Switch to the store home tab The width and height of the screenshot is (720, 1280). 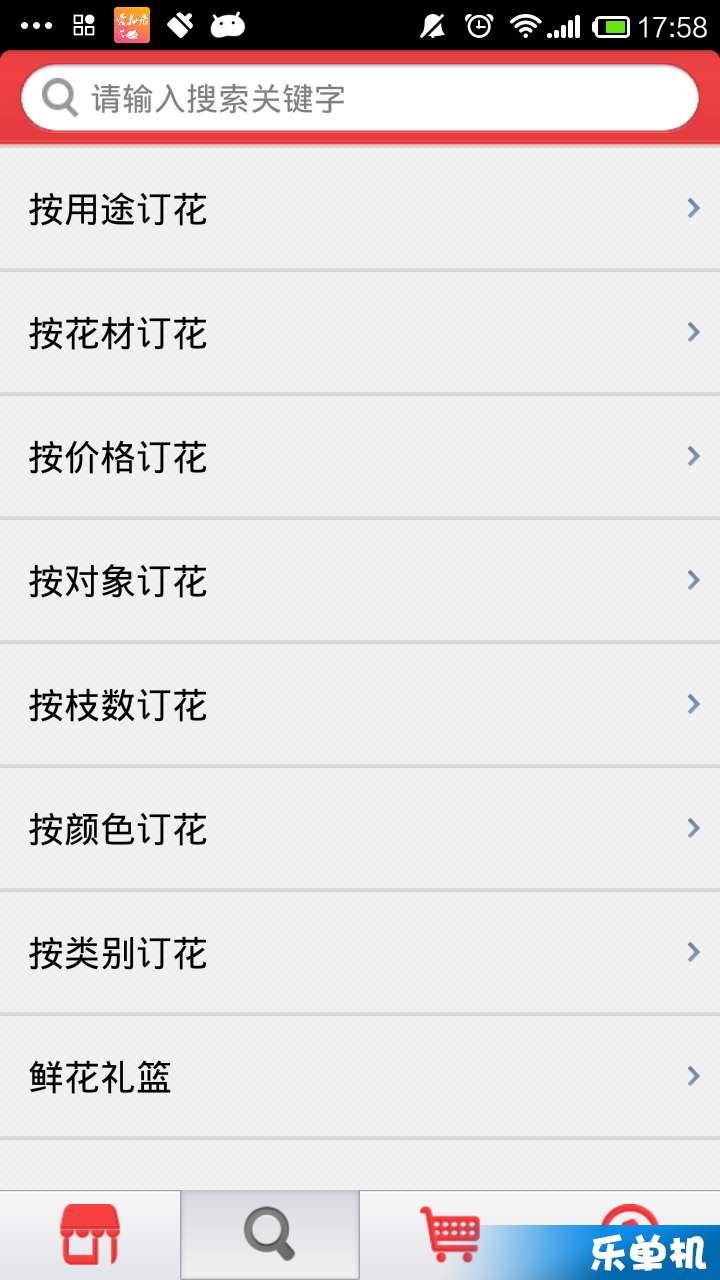90,1235
